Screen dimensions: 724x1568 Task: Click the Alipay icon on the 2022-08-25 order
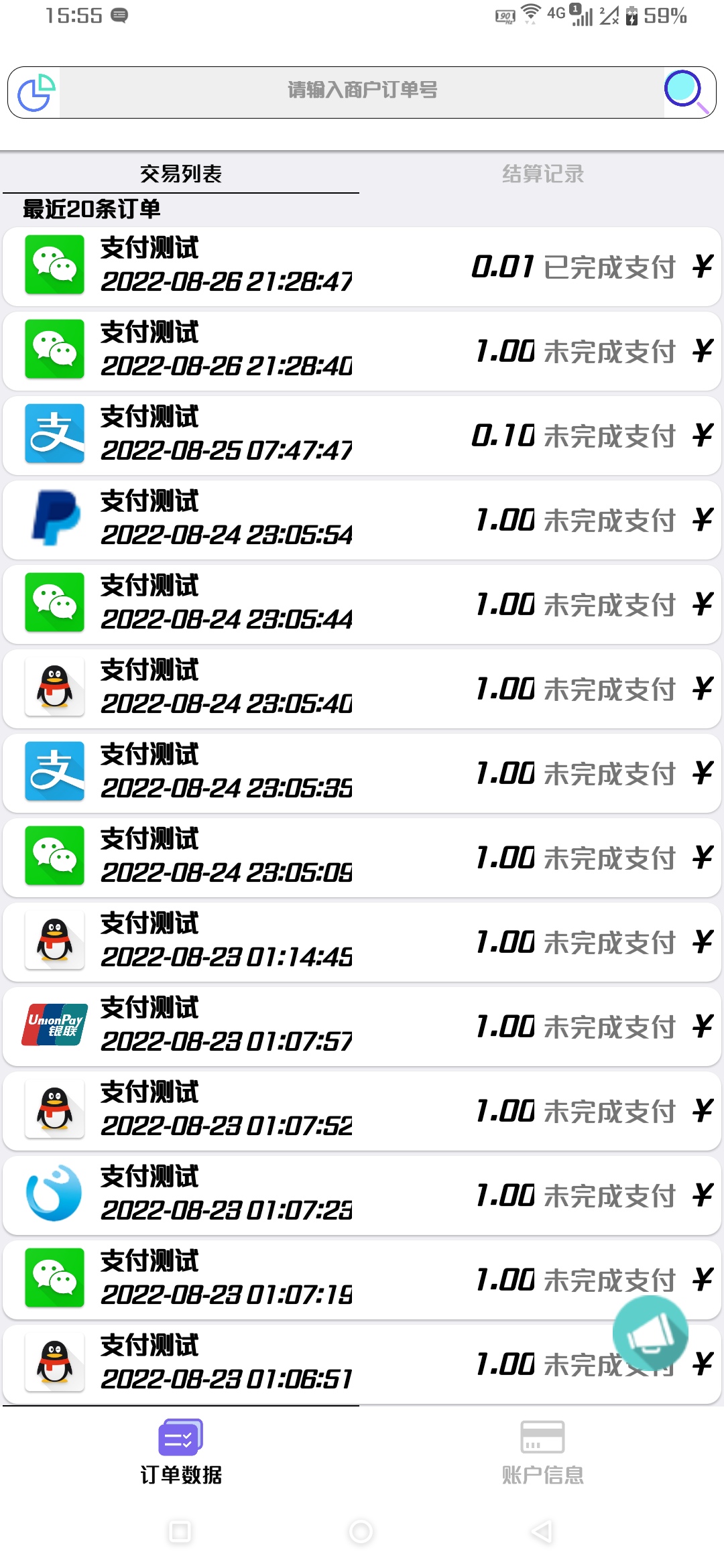(x=54, y=435)
